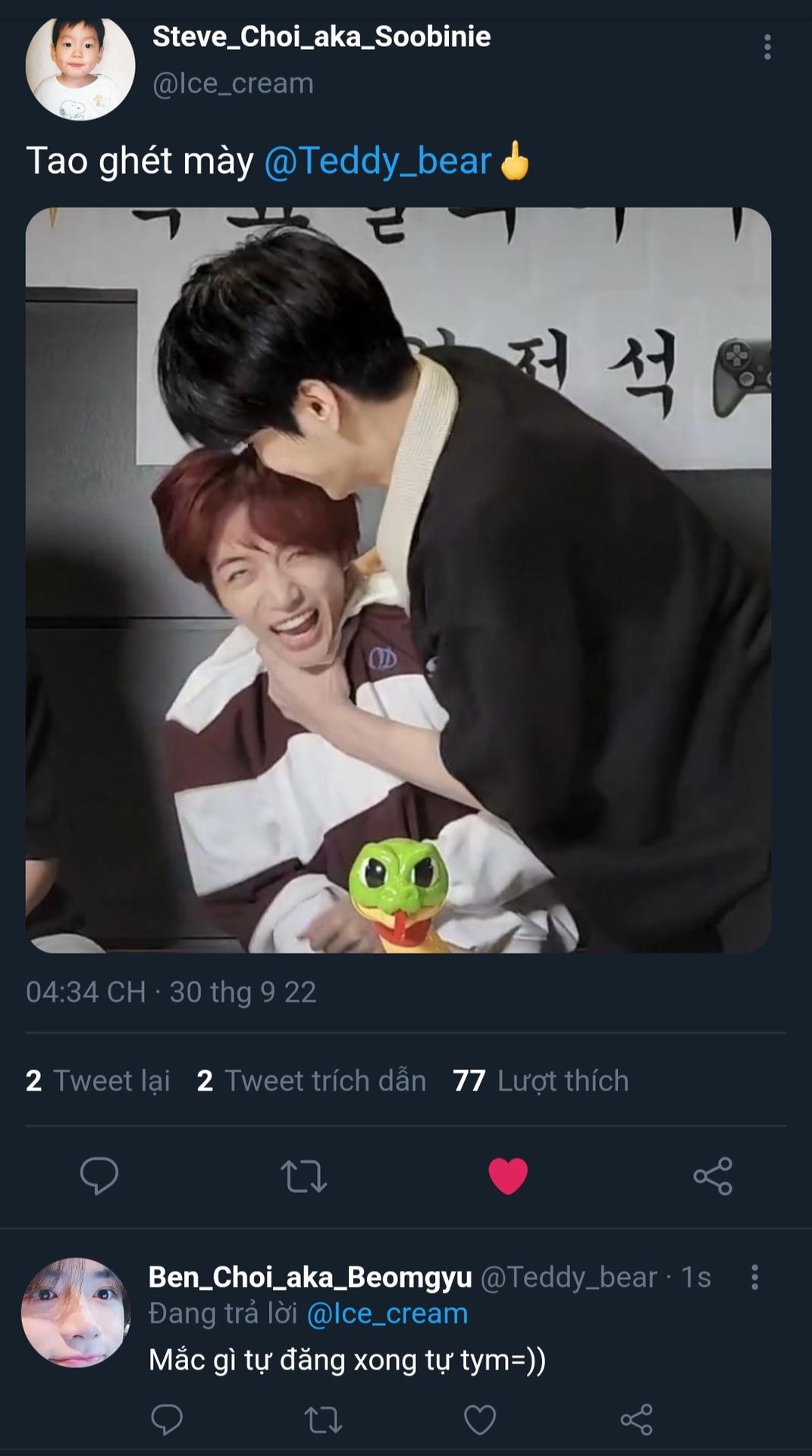See the 2 Tweet trích dẫn
This screenshot has height=1456, width=812.
pos(311,1081)
